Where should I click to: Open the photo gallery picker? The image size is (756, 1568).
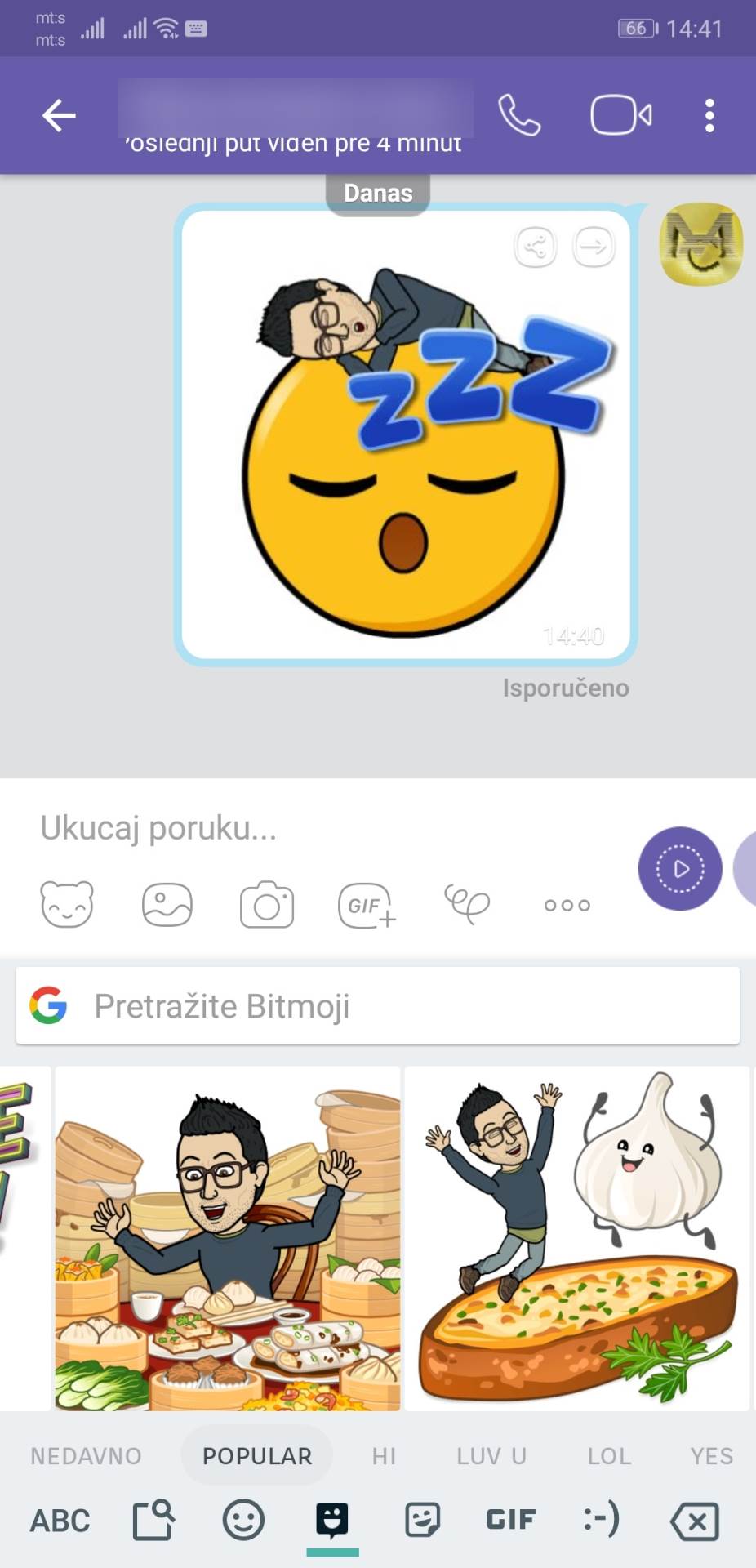(x=167, y=904)
